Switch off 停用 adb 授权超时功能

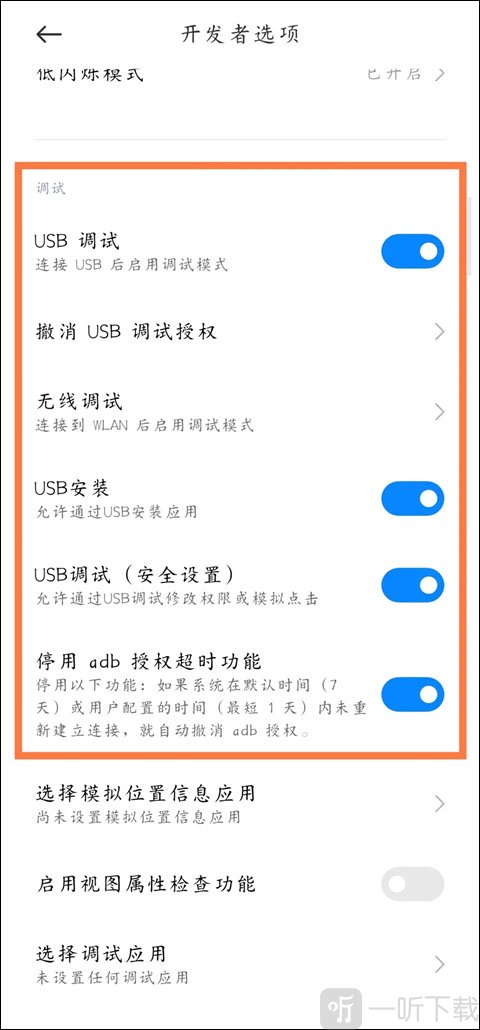[412, 694]
